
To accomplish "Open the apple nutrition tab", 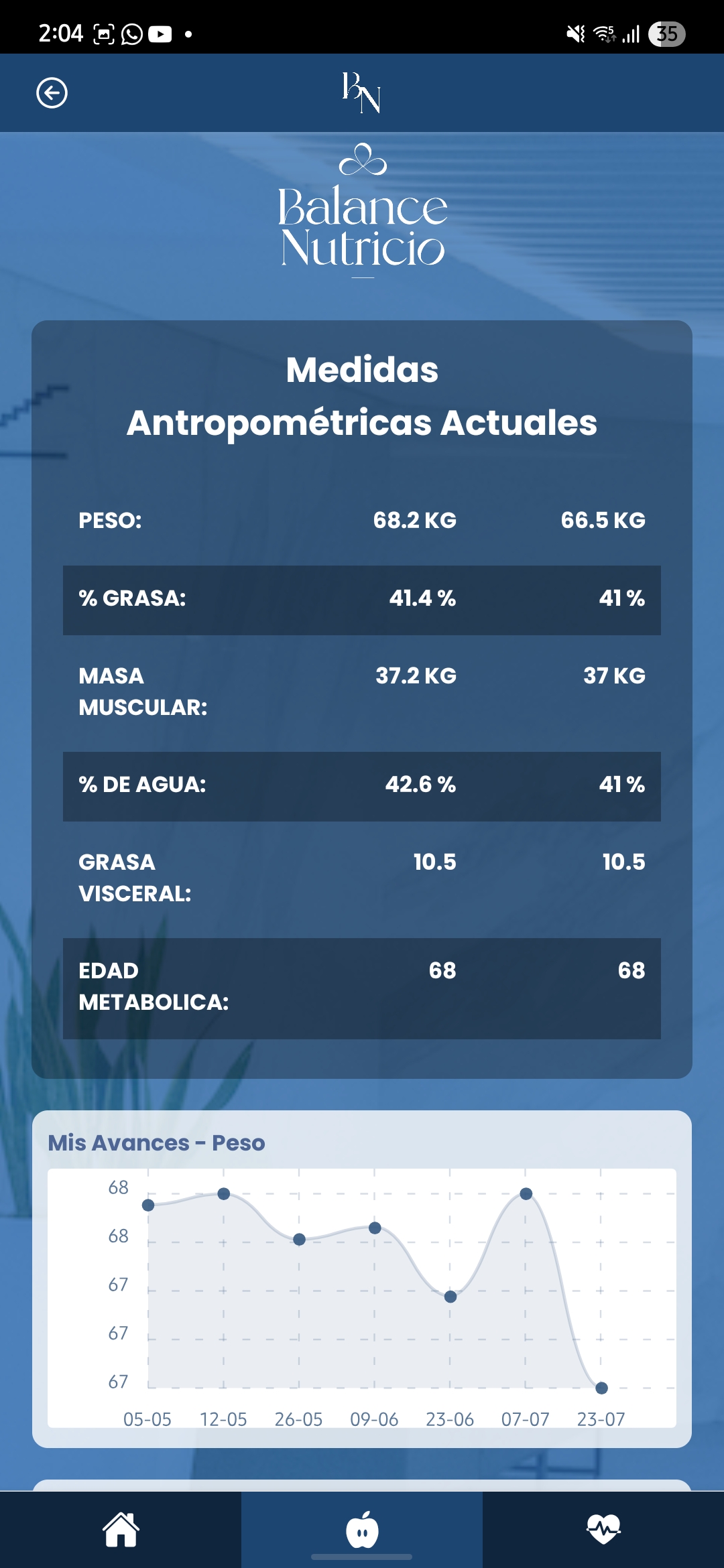I will (362, 1530).
